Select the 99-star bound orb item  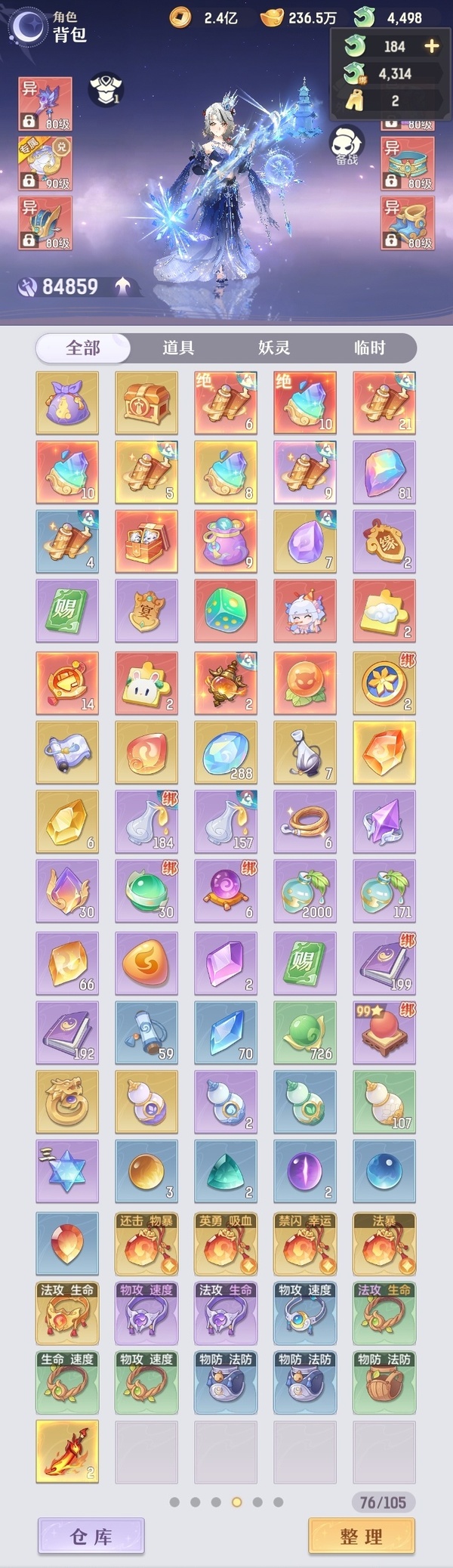[x=384, y=1032]
